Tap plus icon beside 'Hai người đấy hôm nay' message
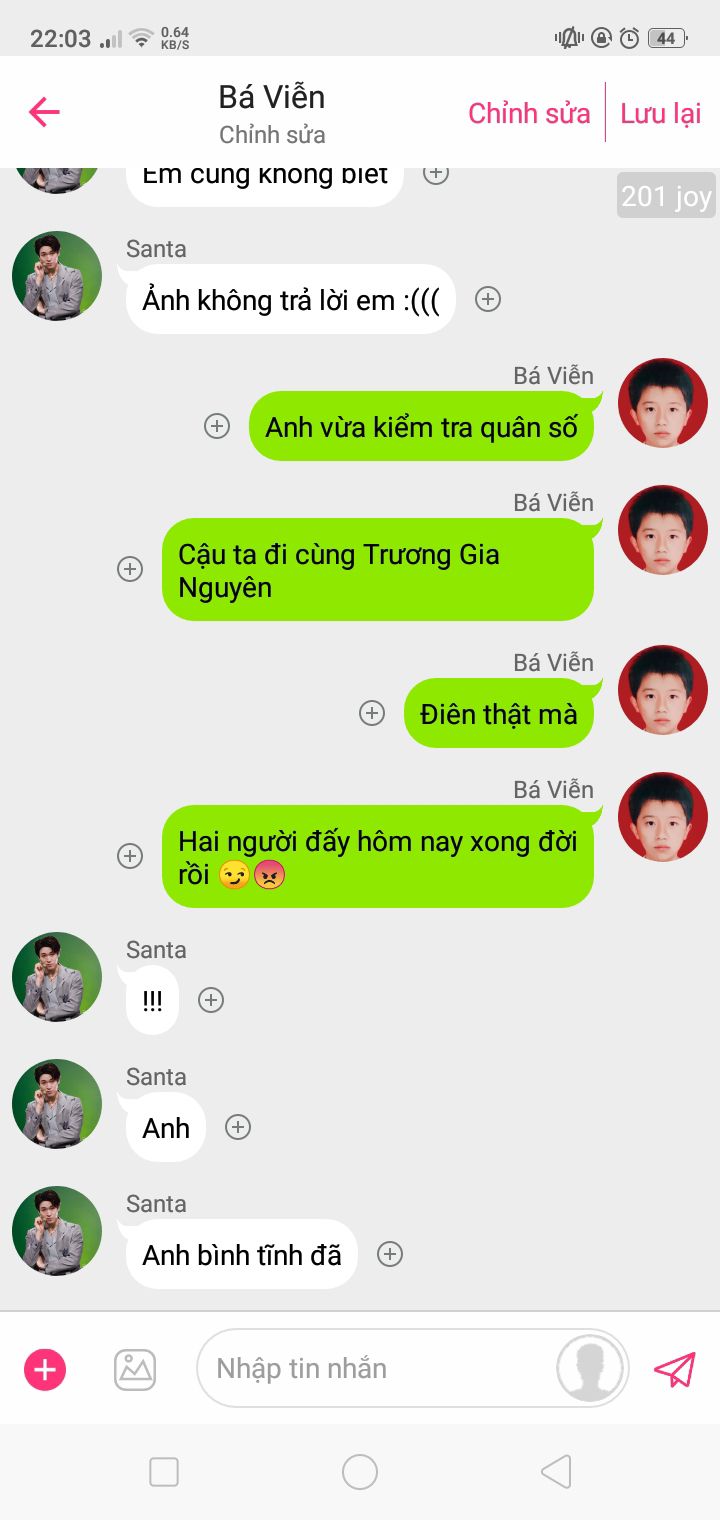Screen dimensions: 720x1520 (130, 856)
